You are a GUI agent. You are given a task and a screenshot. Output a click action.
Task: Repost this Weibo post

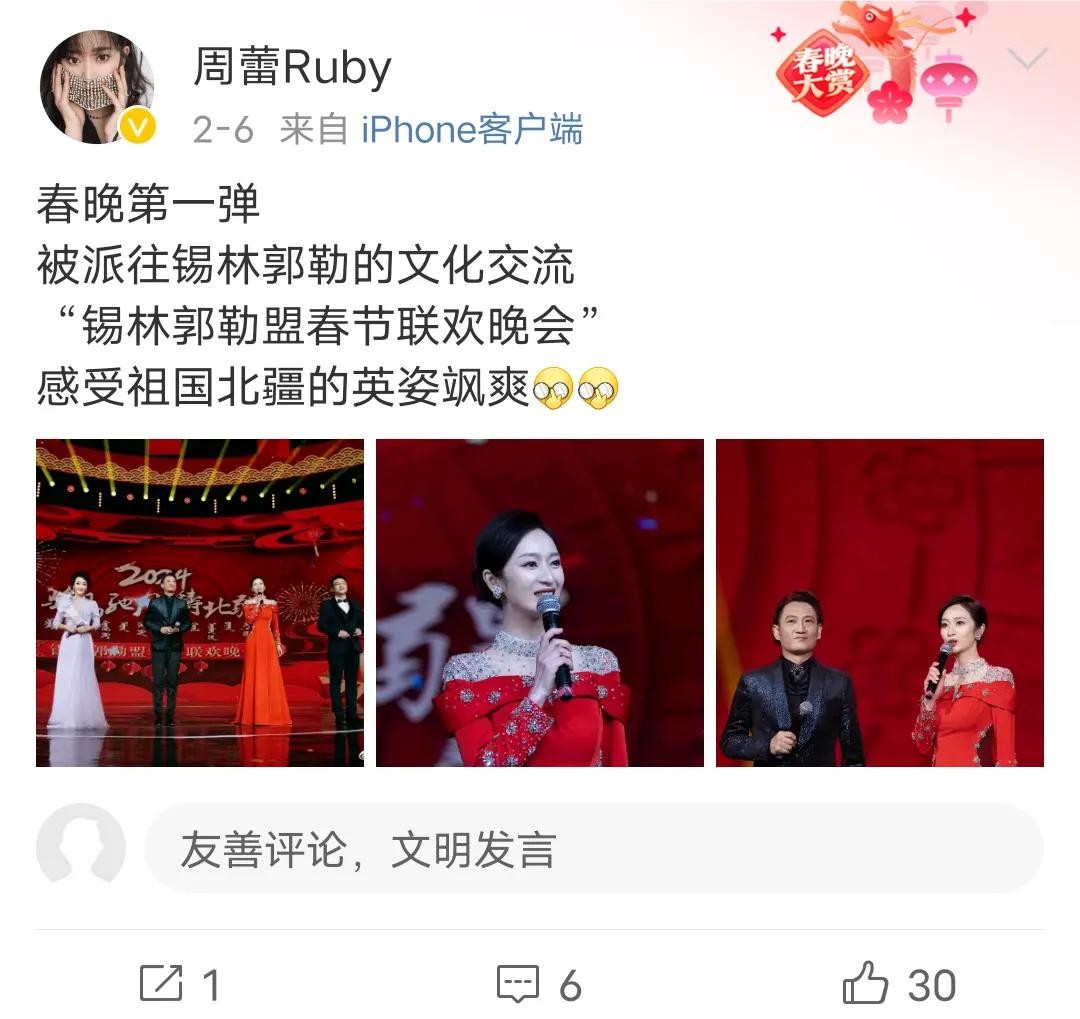click(x=180, y=985)
